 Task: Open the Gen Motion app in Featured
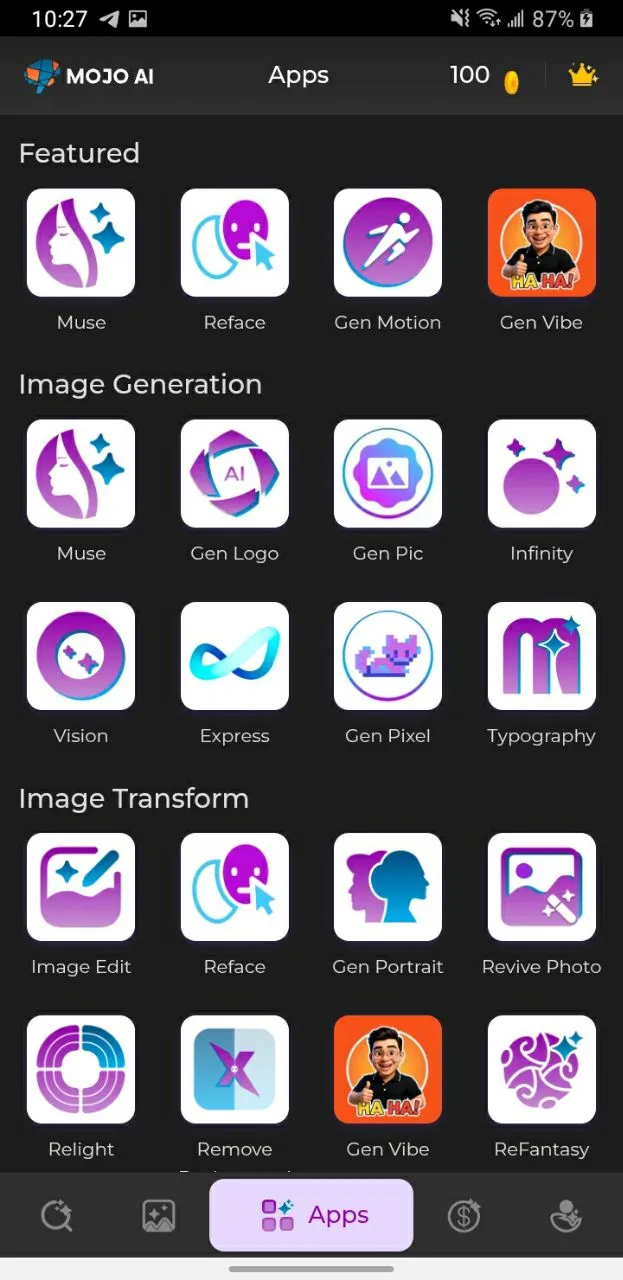388,243
